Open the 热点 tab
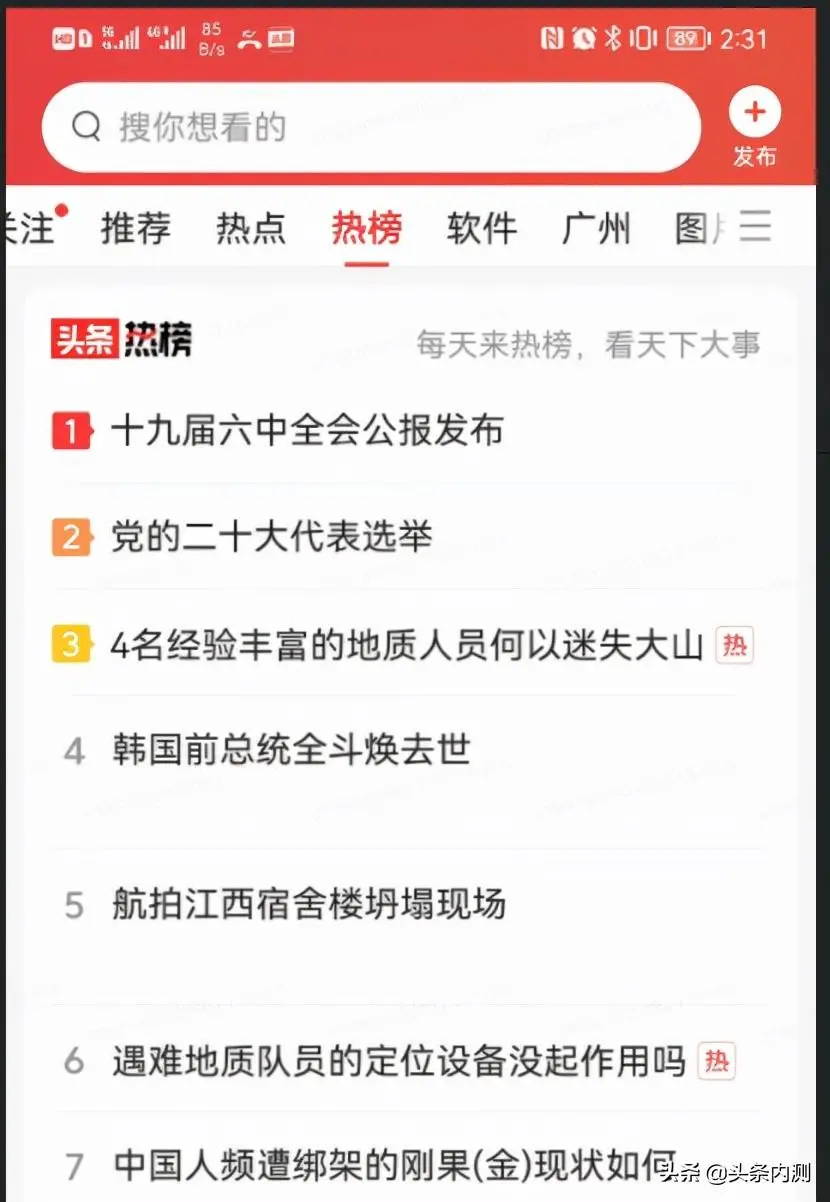This screenshot has width=830, height=1202. pos(251,226)
